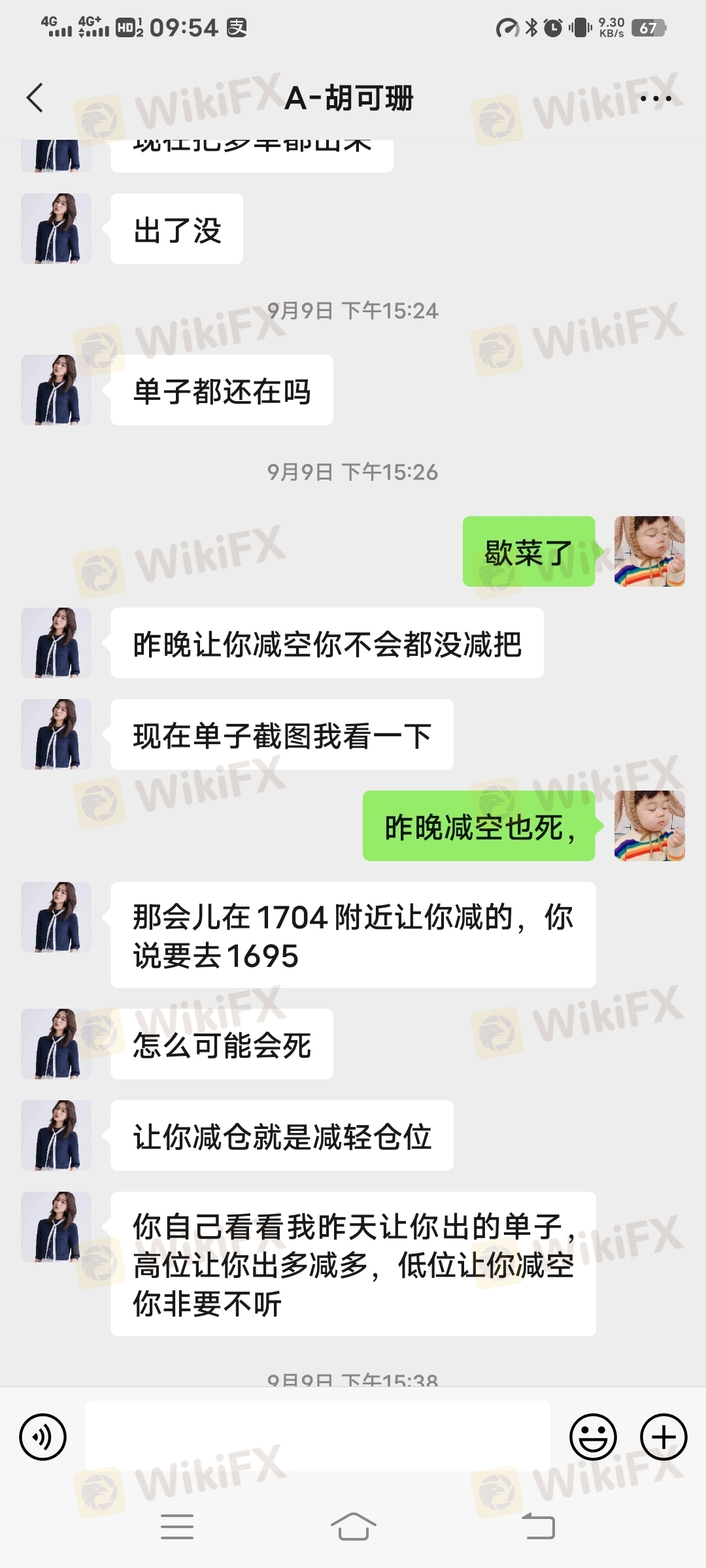Screen dimensions: 706x1568
Task: Open contact avatar beside 出了没
Action: [x=56, y=229]
